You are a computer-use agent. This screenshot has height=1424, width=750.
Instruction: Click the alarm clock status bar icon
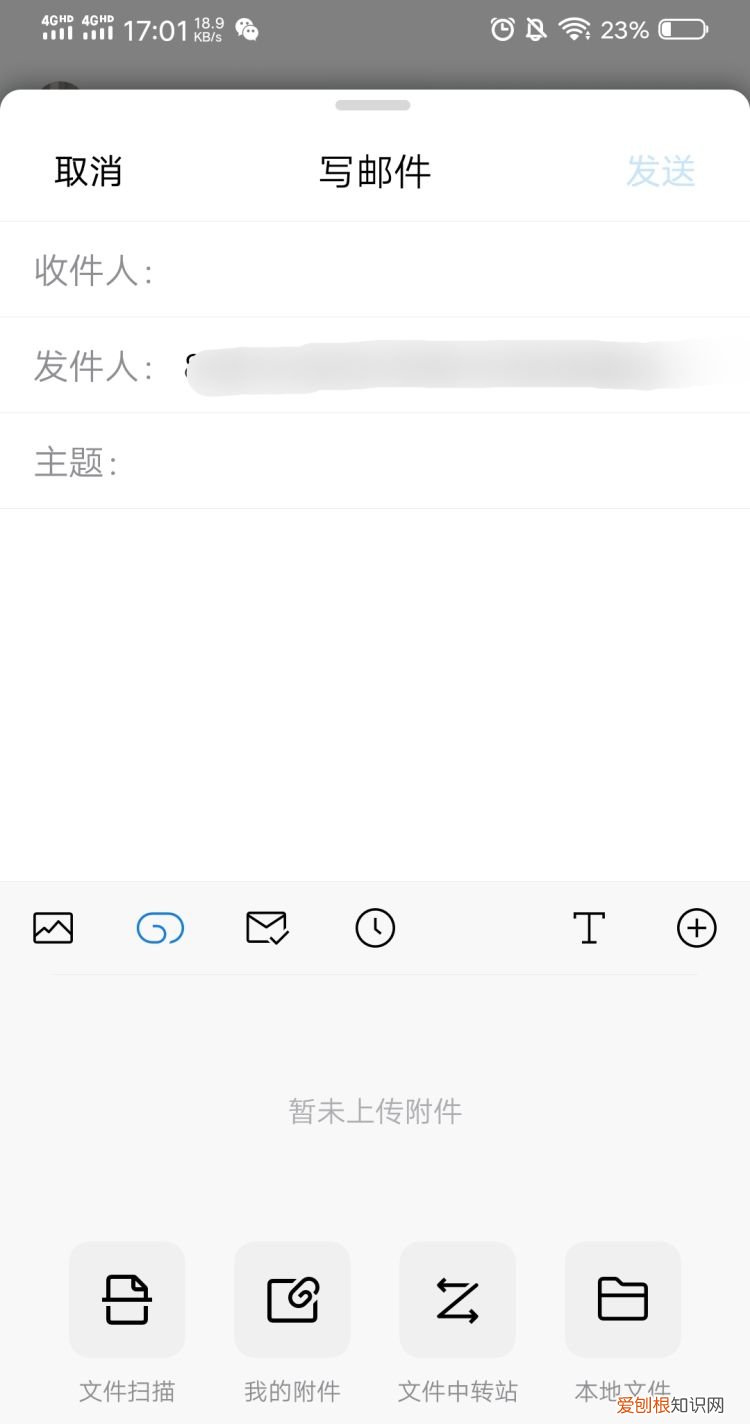pos(501,30)
